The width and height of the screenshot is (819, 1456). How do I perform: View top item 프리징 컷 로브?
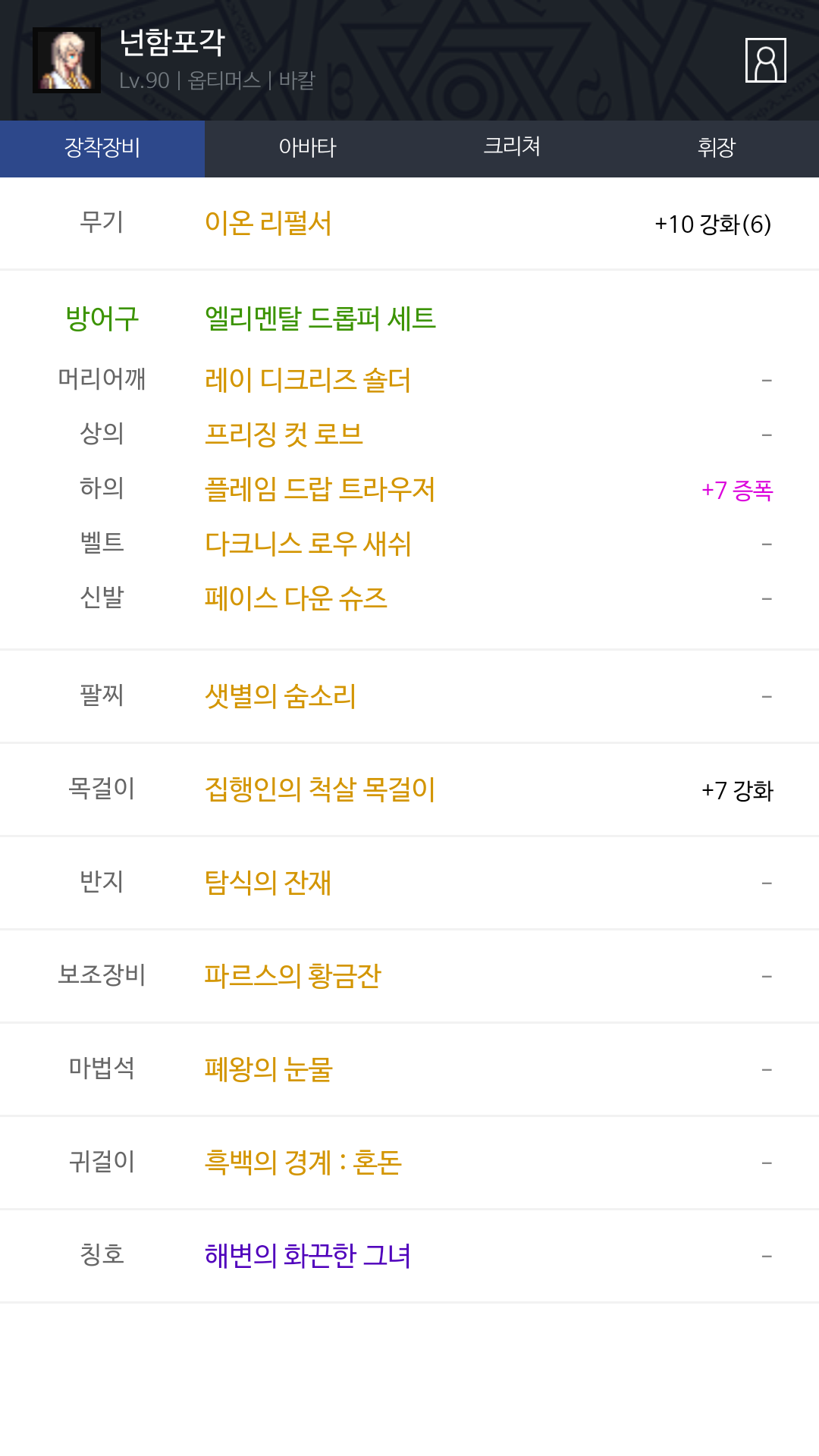point(284,435)
